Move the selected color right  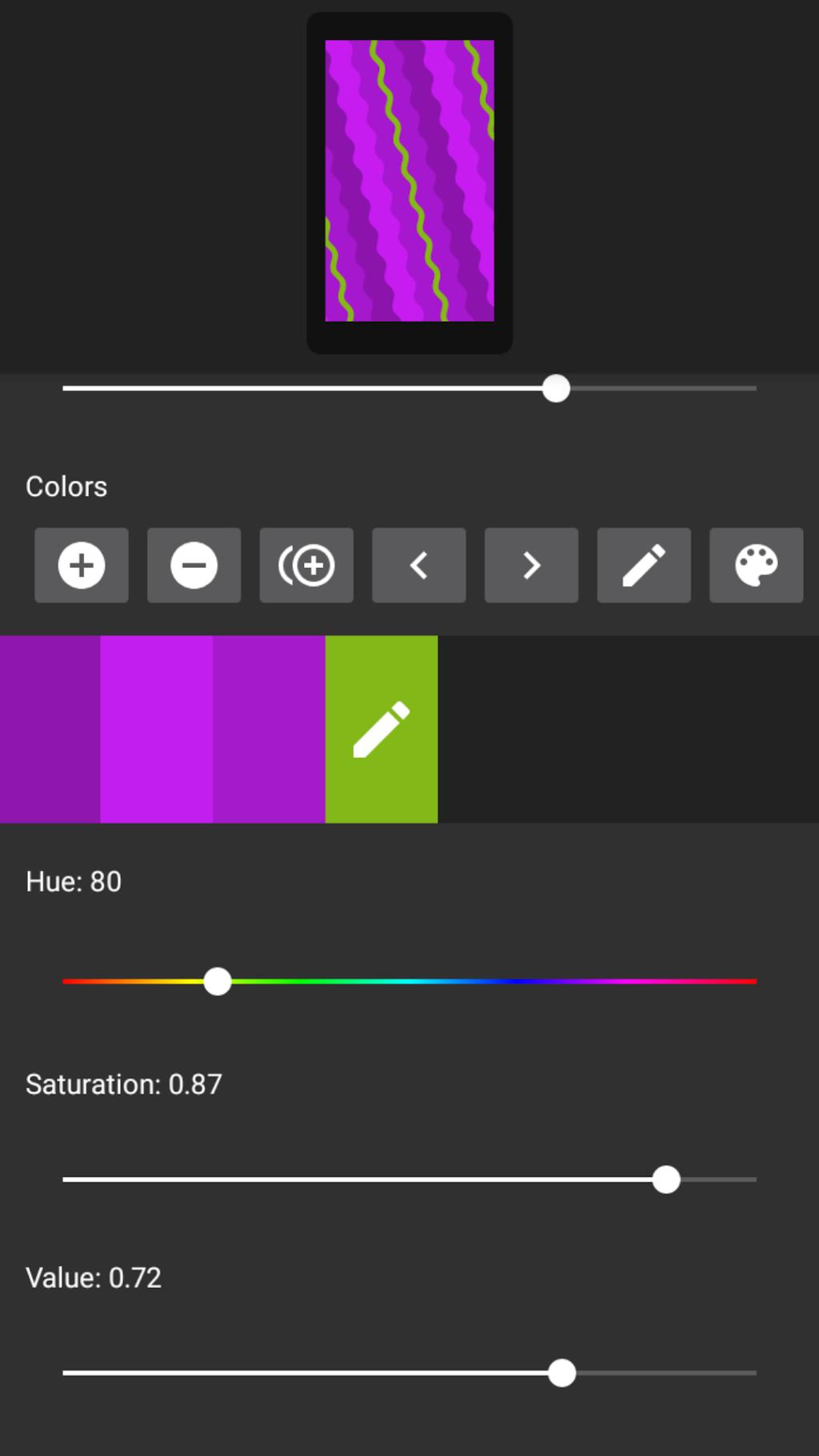531,565
